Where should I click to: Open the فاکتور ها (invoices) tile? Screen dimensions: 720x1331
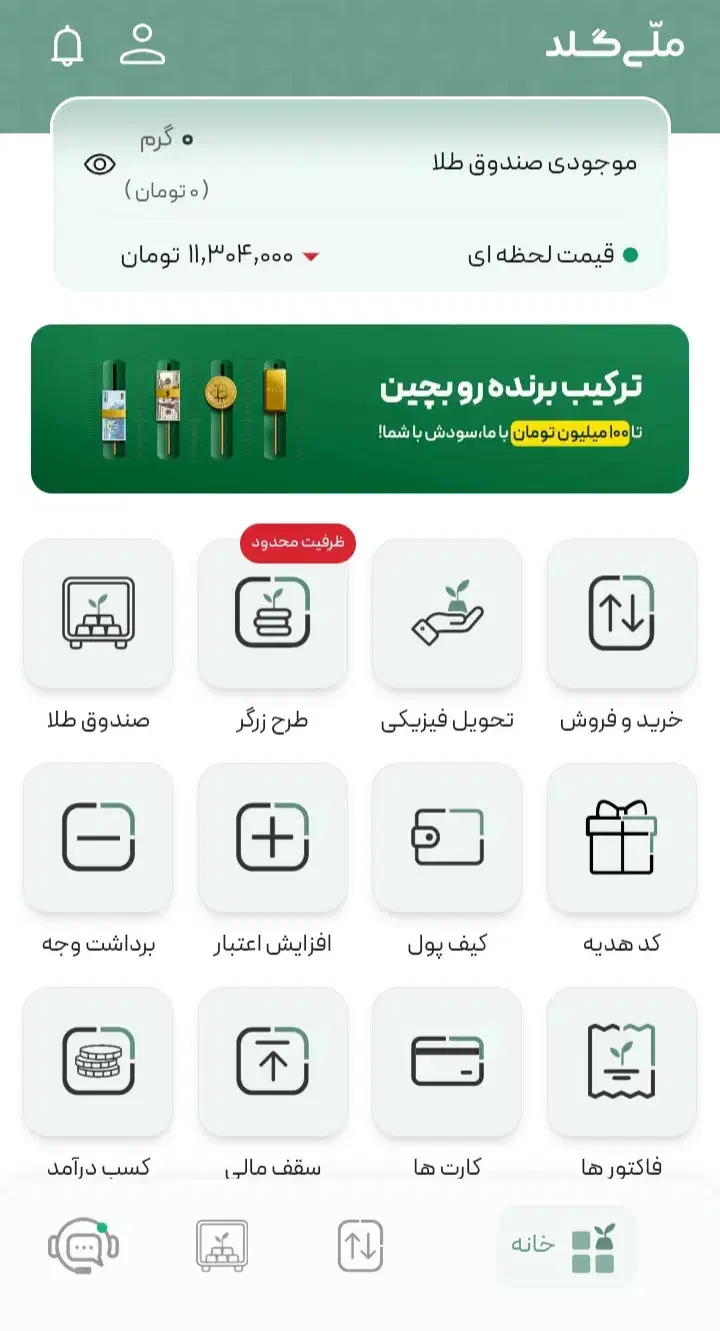click(x=621, y=1062)
